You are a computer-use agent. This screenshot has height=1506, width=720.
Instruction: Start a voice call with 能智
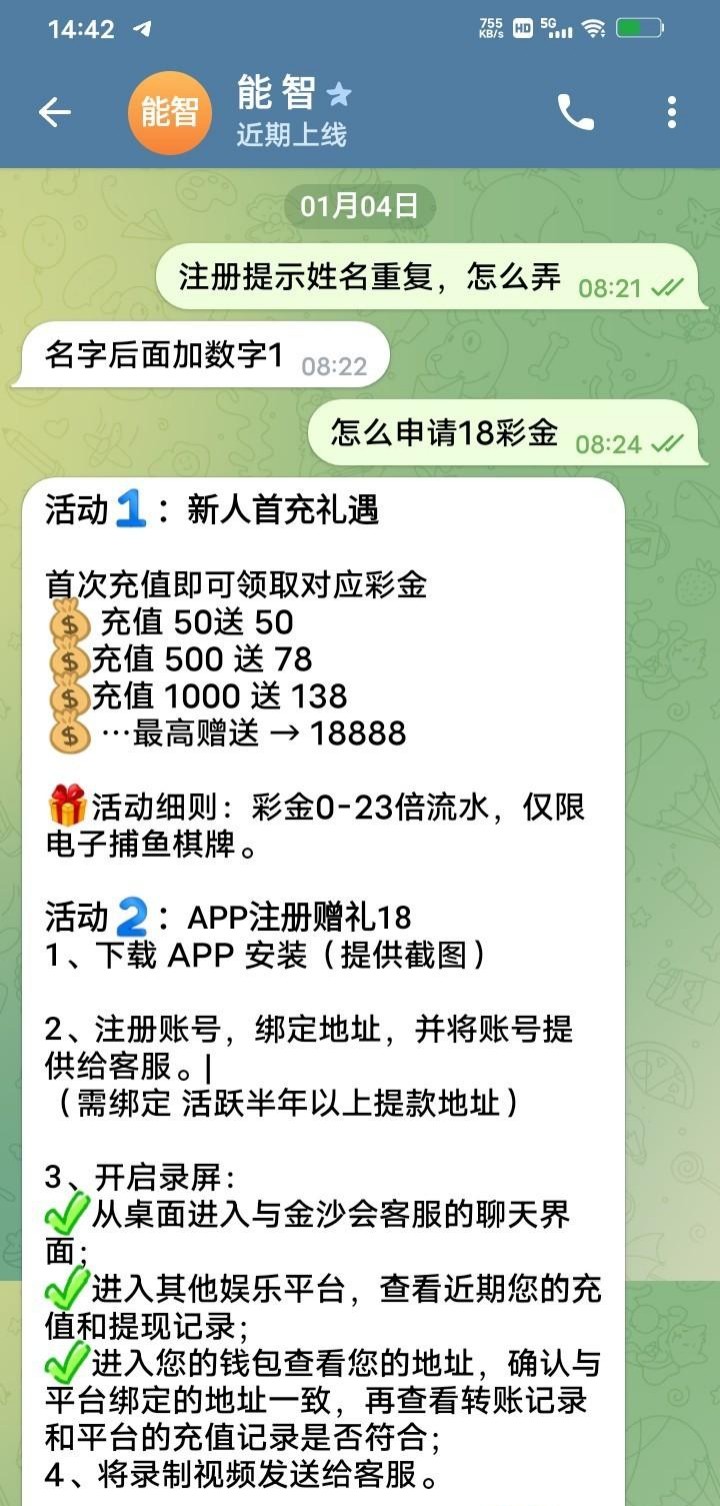point(575,112)
